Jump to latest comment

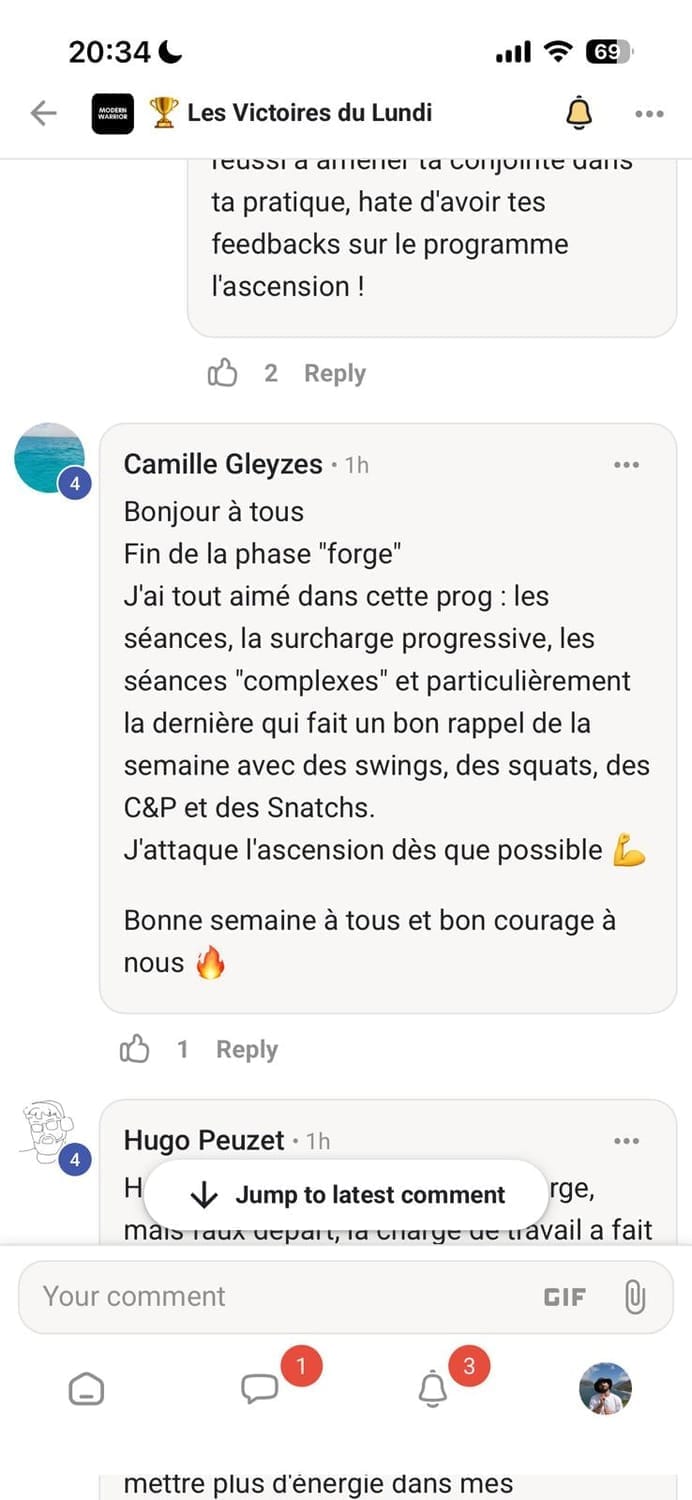(347, 1195)
